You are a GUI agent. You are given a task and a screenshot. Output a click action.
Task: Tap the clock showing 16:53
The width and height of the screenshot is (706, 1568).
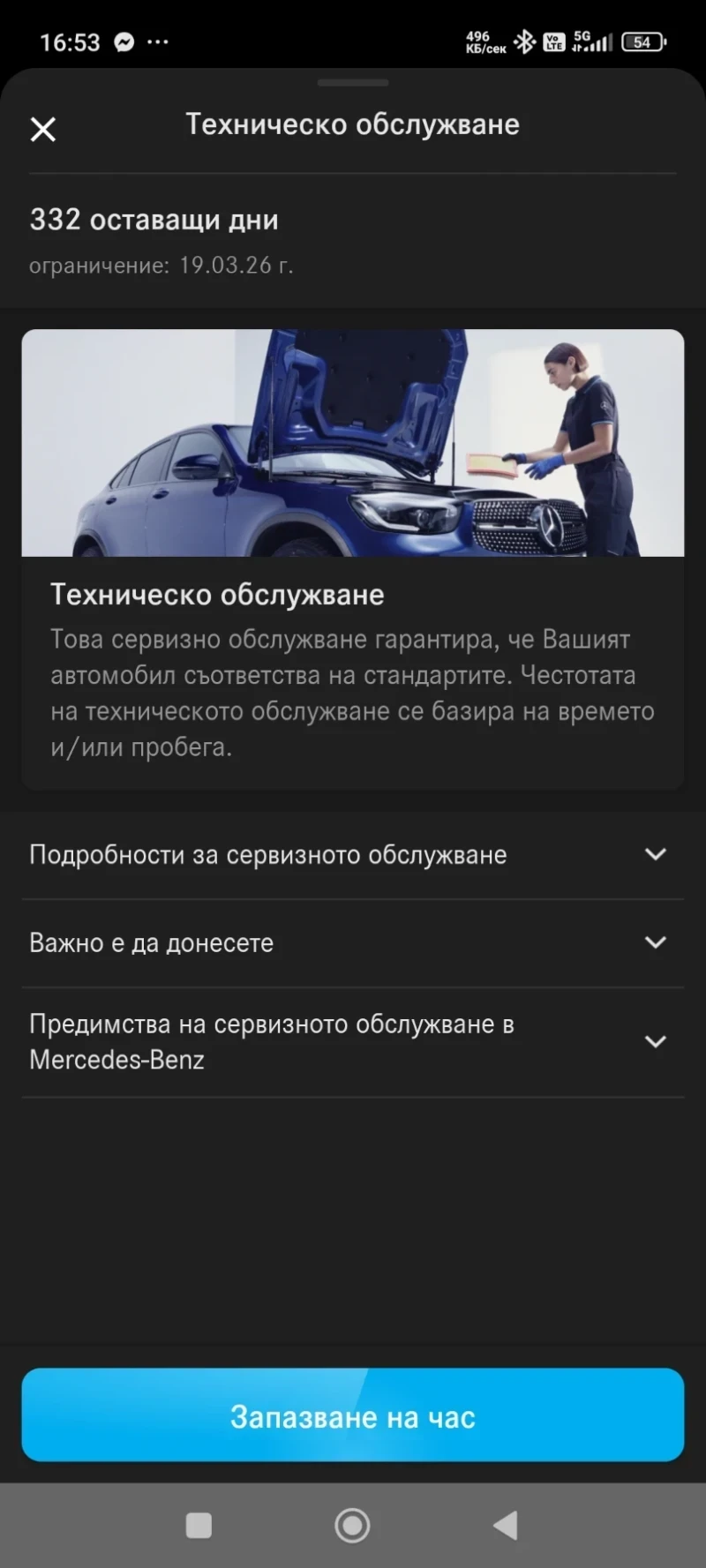pyautogui.click(x=71, y=41)
